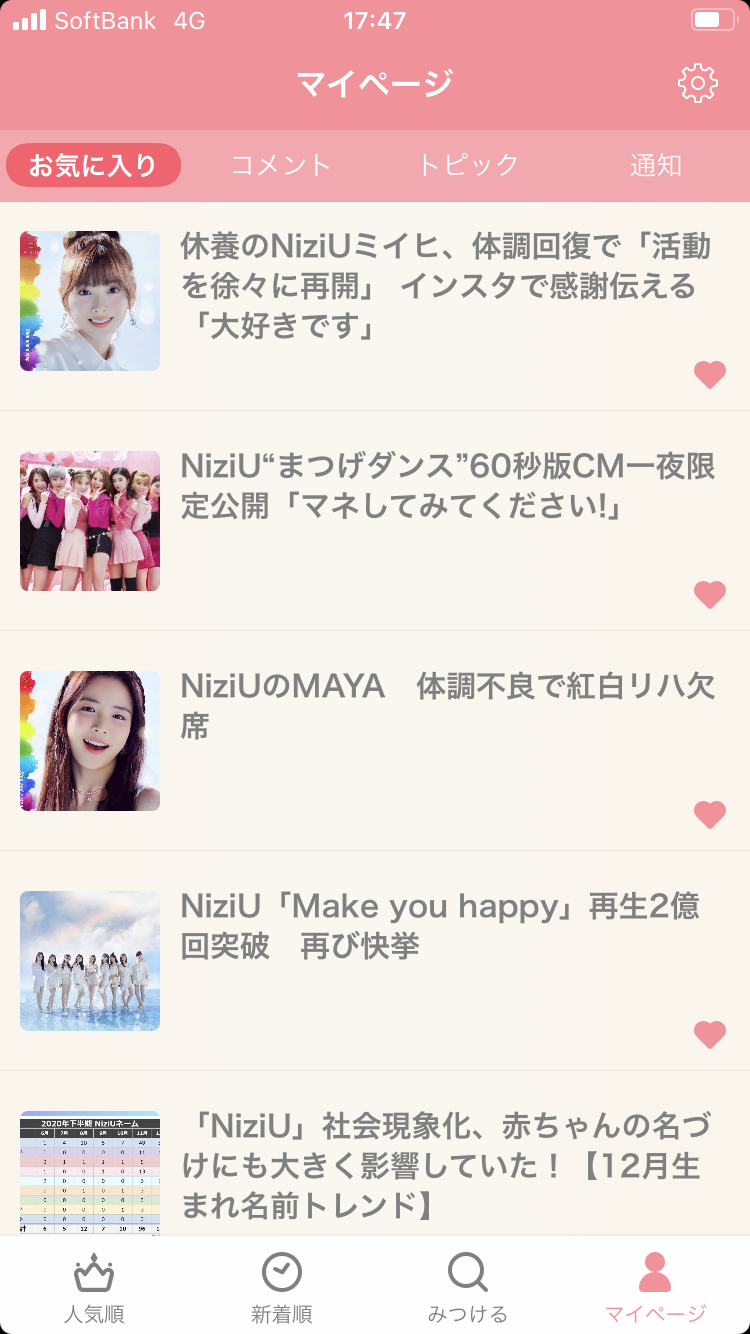Switch to the トピック tab
The height and width of the screenshot is (1334, 750).
468,165
